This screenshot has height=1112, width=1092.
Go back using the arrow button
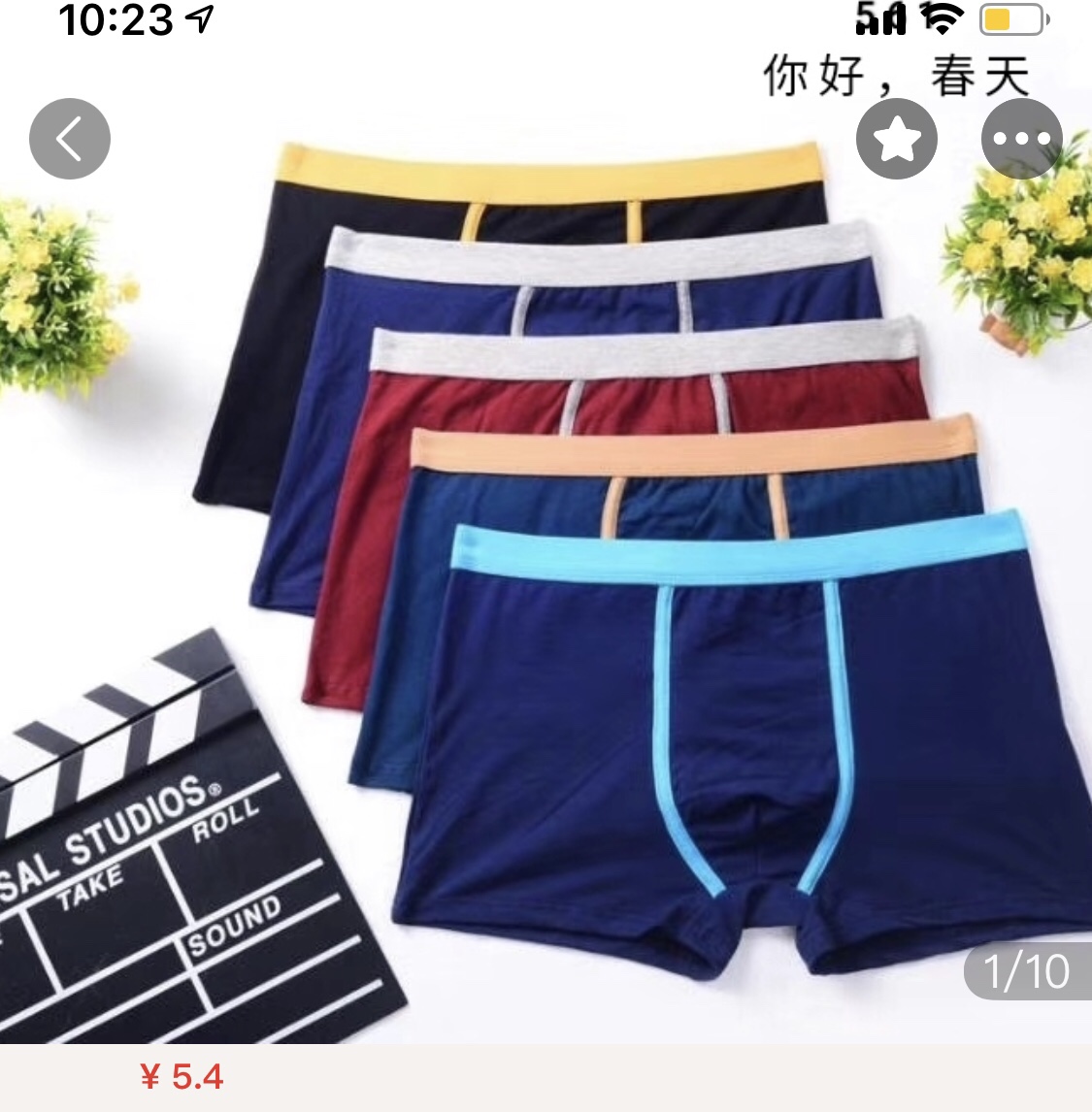[70, 139]
